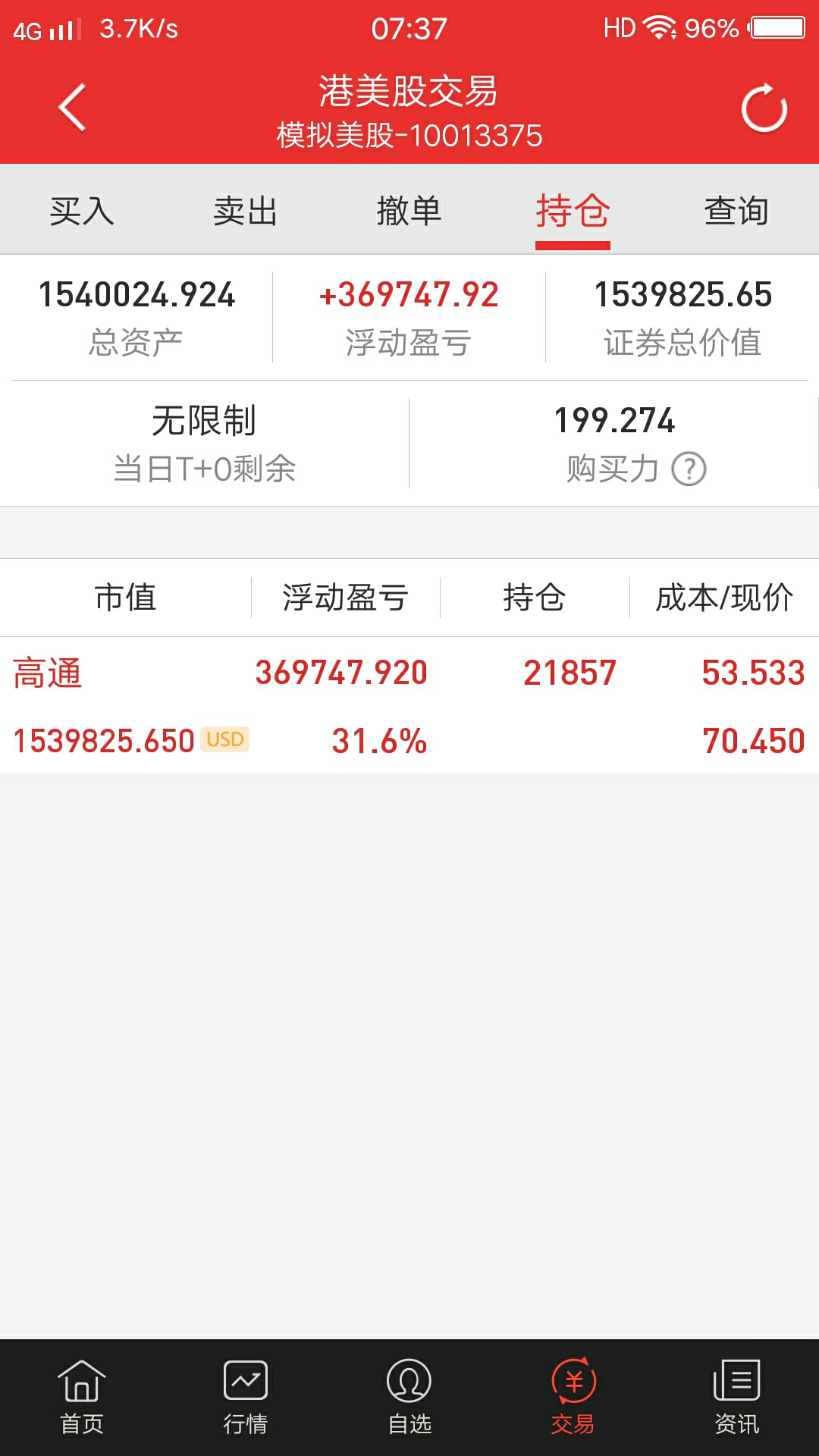Refresh the holdings data
Image resolution: width=819 pixels, height=1456 pixels.
point(764,108)
